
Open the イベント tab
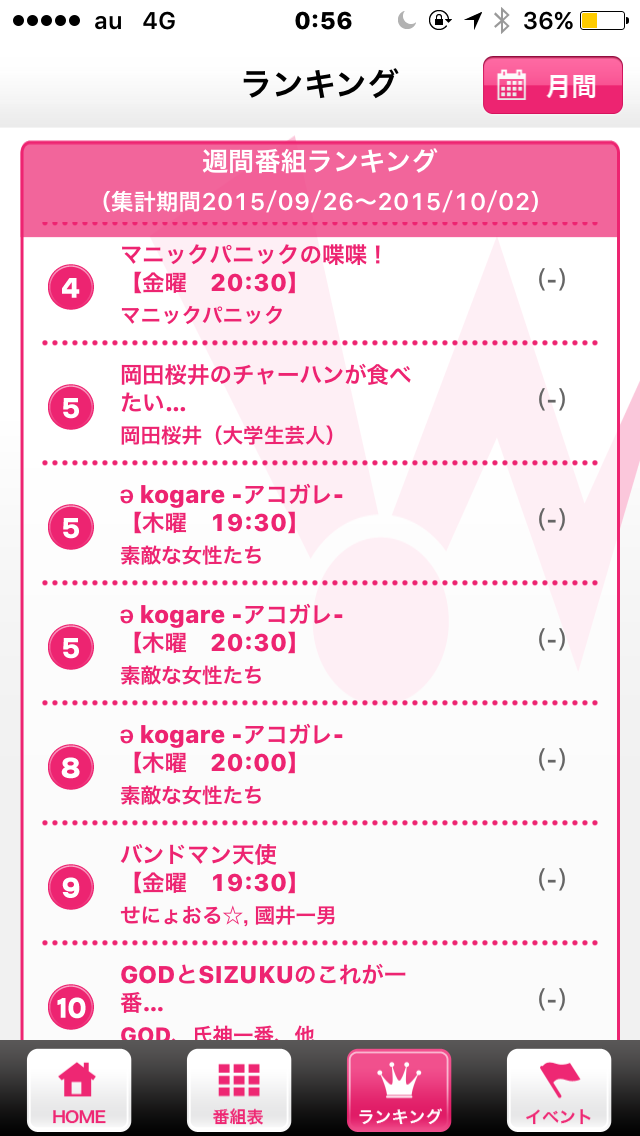tap(559, 1090)
